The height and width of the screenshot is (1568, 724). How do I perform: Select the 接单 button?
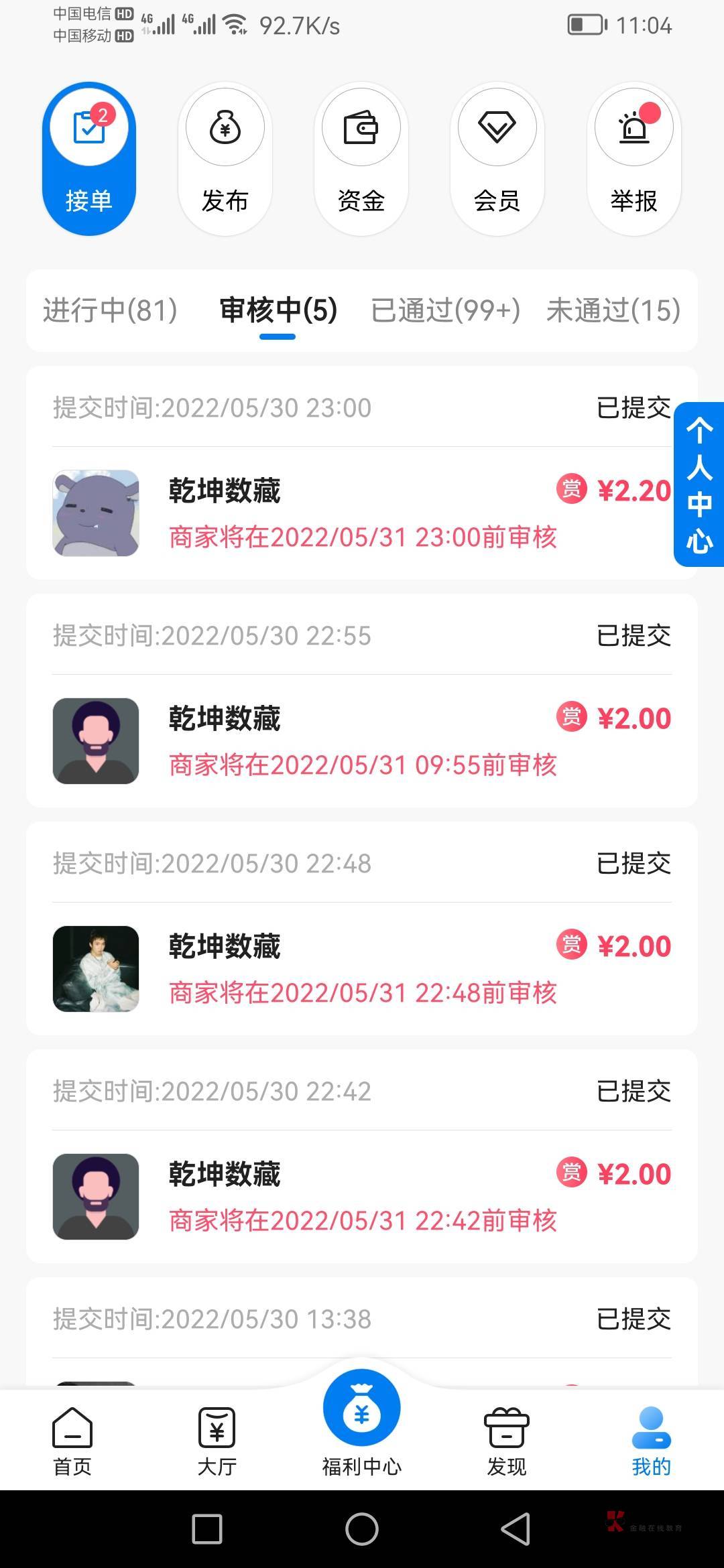pyautogui.click(x=89, y=158)
